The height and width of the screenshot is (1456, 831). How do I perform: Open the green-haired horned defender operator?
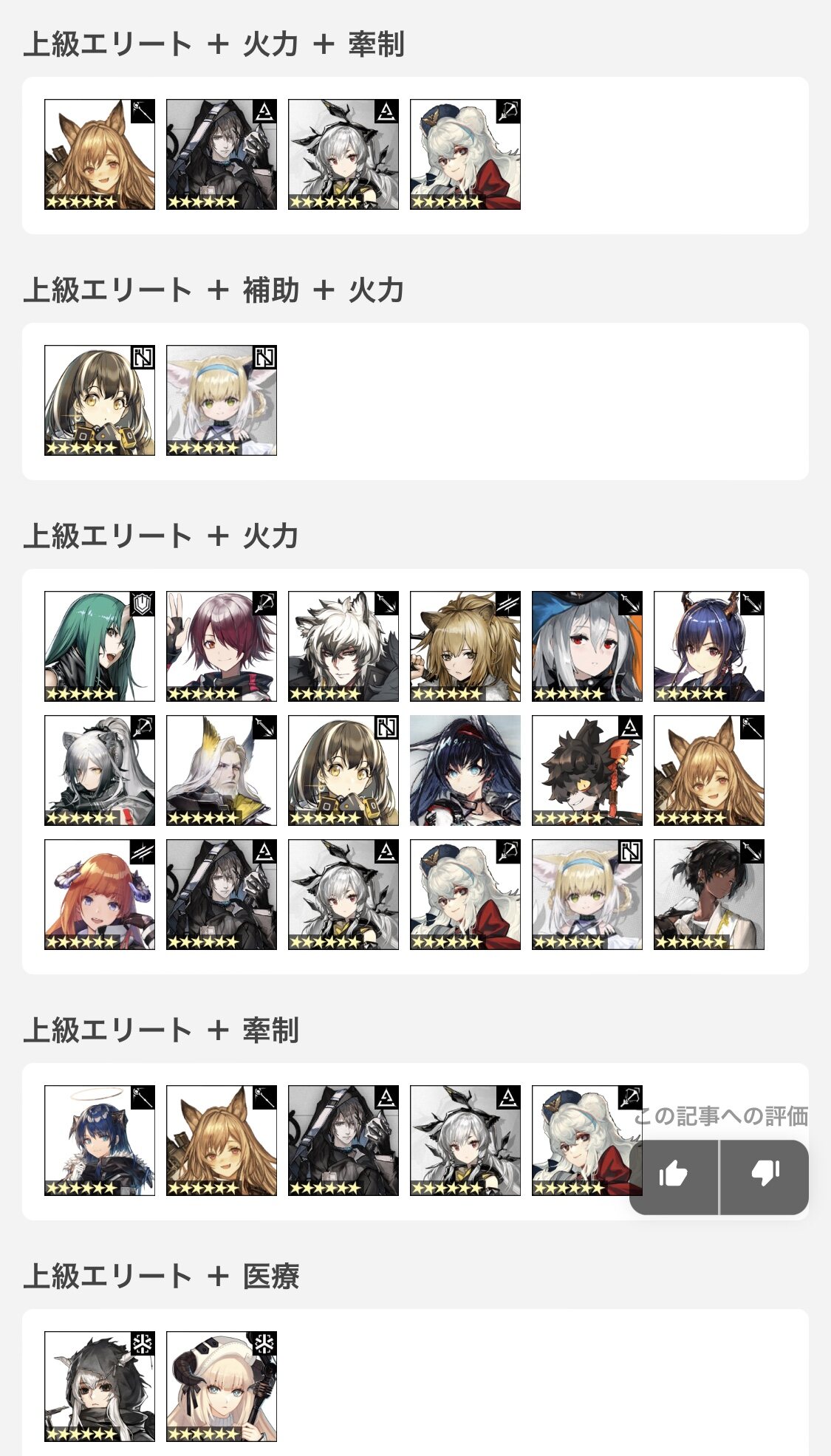[x=100, y=646]
